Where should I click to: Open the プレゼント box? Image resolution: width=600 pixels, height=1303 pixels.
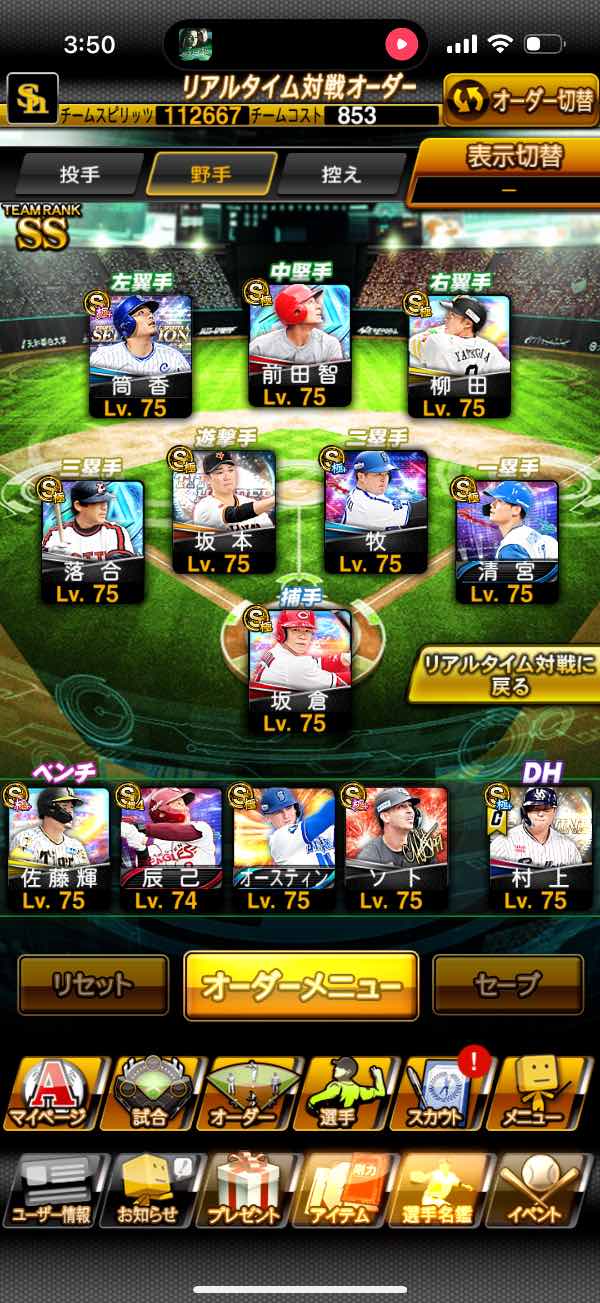(250, 1190)
